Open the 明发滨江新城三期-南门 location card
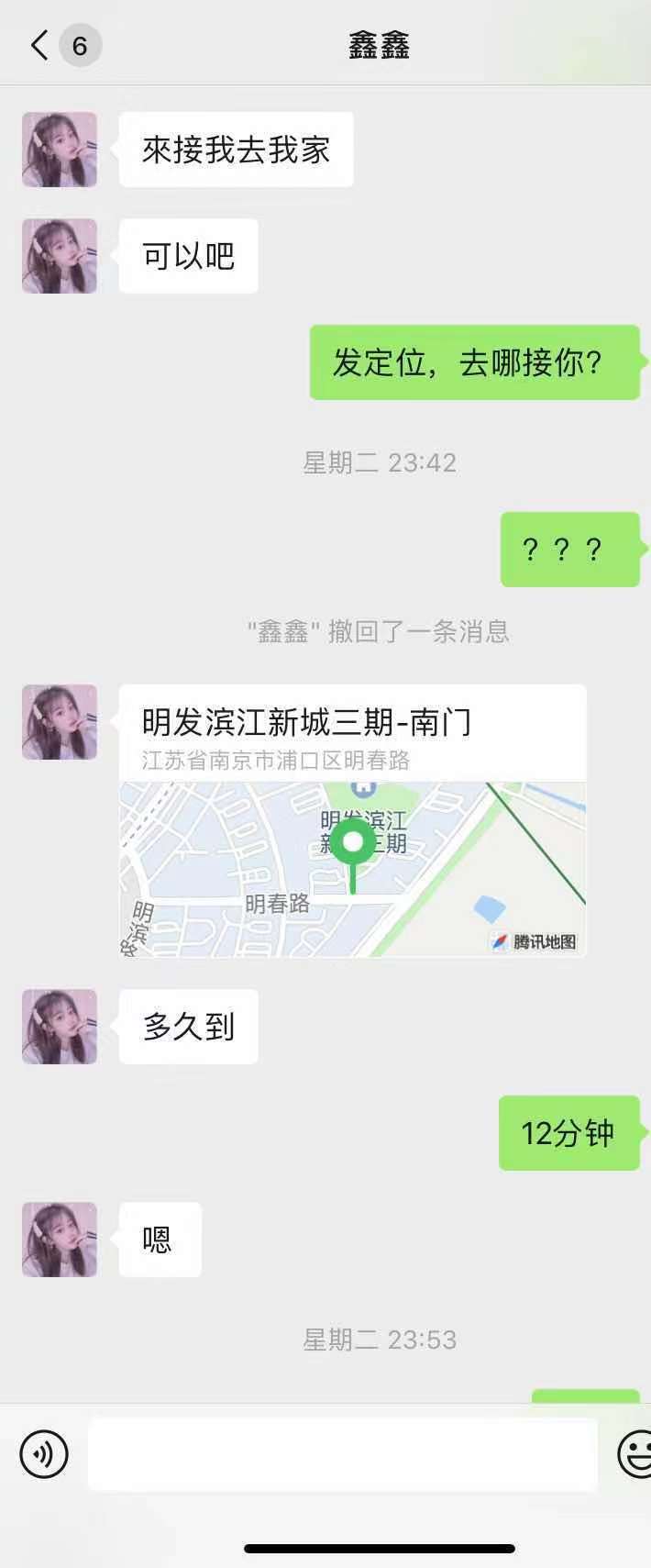Image resolution: width=651 pixels, height=1568 pixels. tap(352, 820)
